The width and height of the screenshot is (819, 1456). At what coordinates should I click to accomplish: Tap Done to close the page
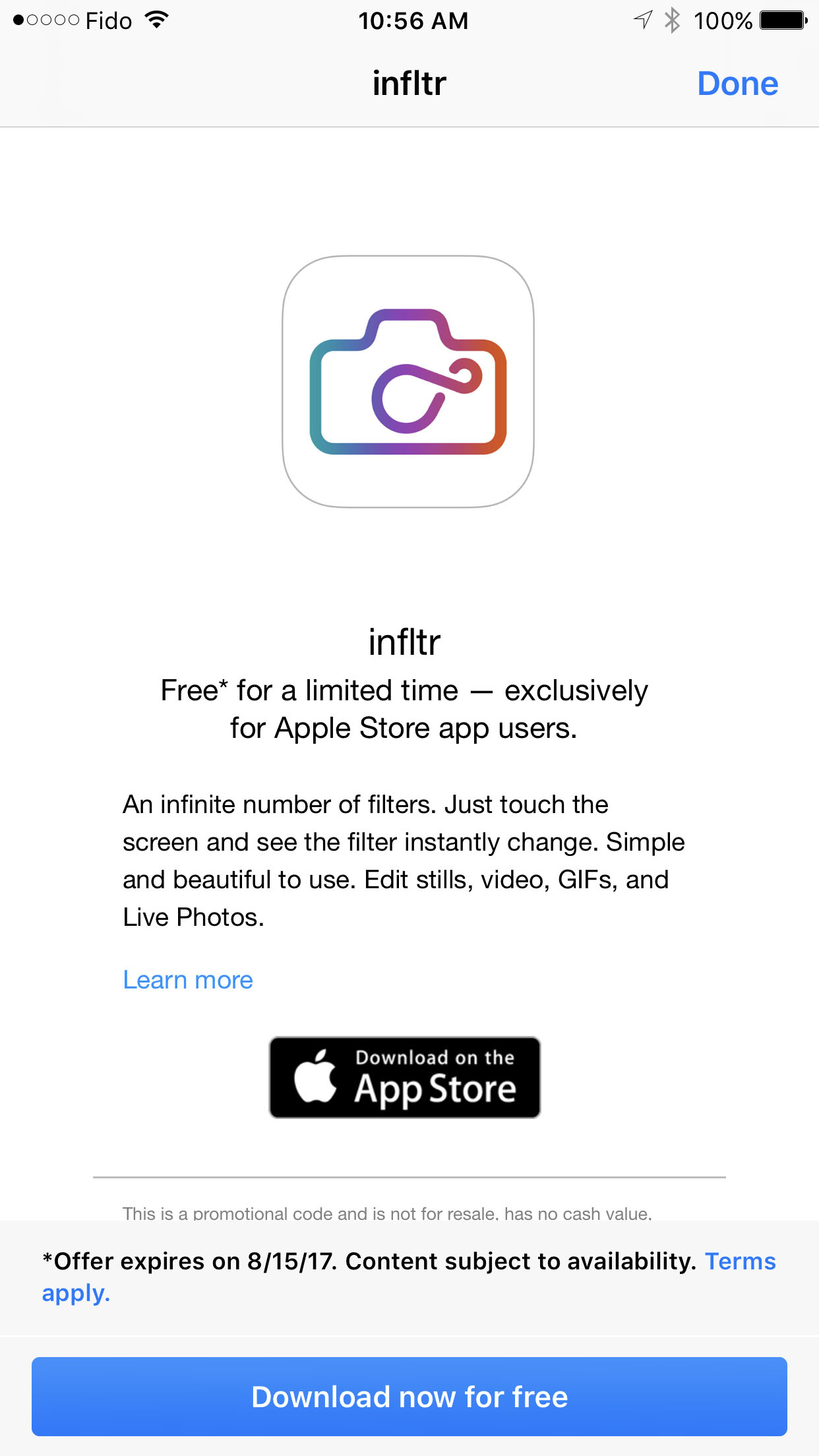tap(737, 84)
